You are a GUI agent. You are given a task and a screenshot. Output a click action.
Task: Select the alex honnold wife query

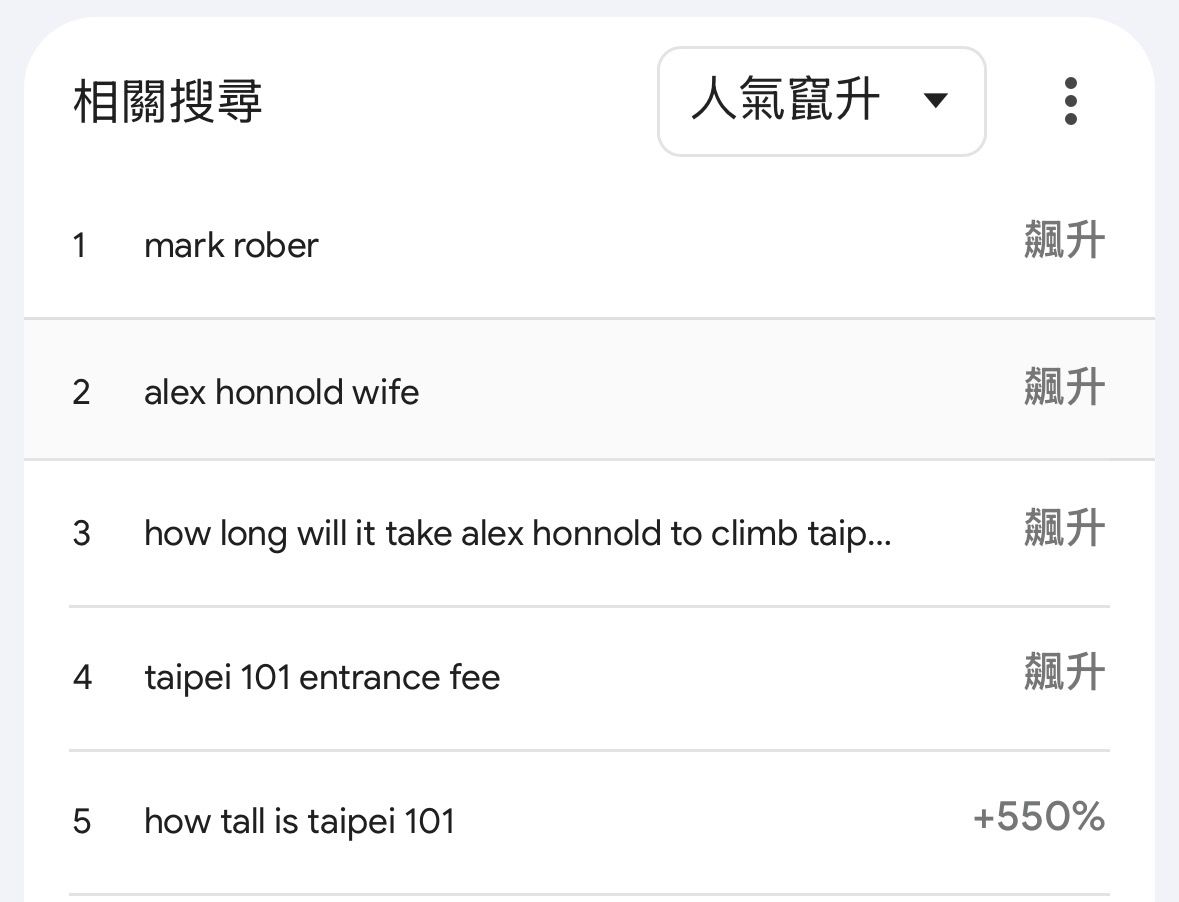(281, 392)
